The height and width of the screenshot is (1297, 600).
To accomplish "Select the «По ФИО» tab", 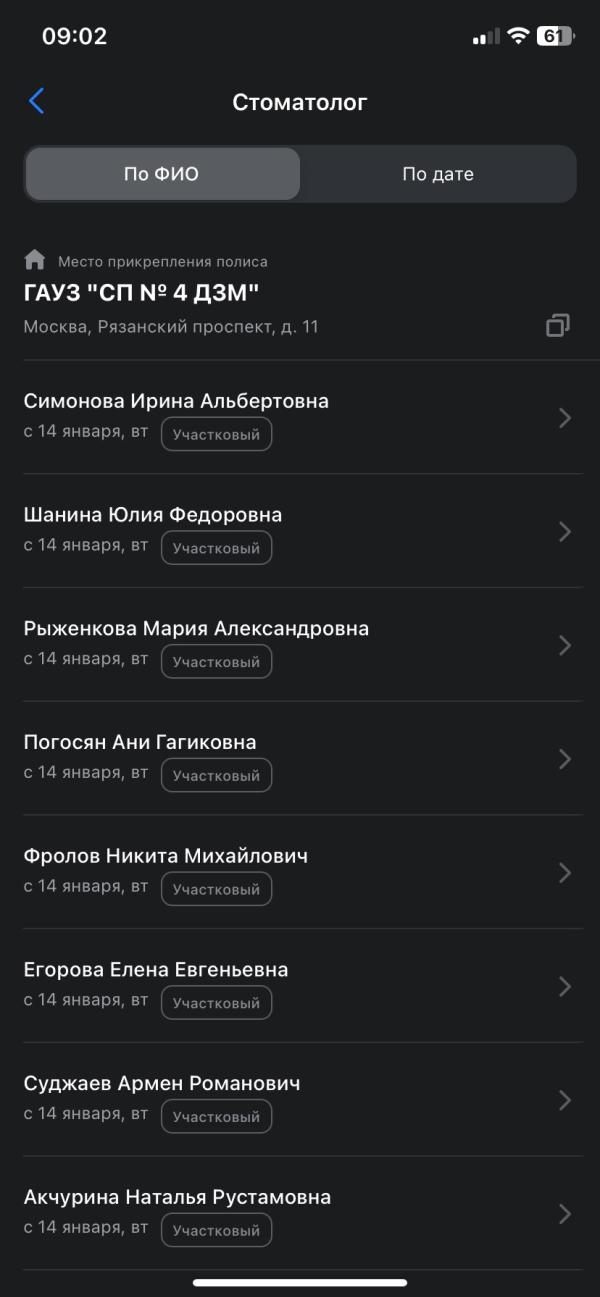I will (162, 174).
